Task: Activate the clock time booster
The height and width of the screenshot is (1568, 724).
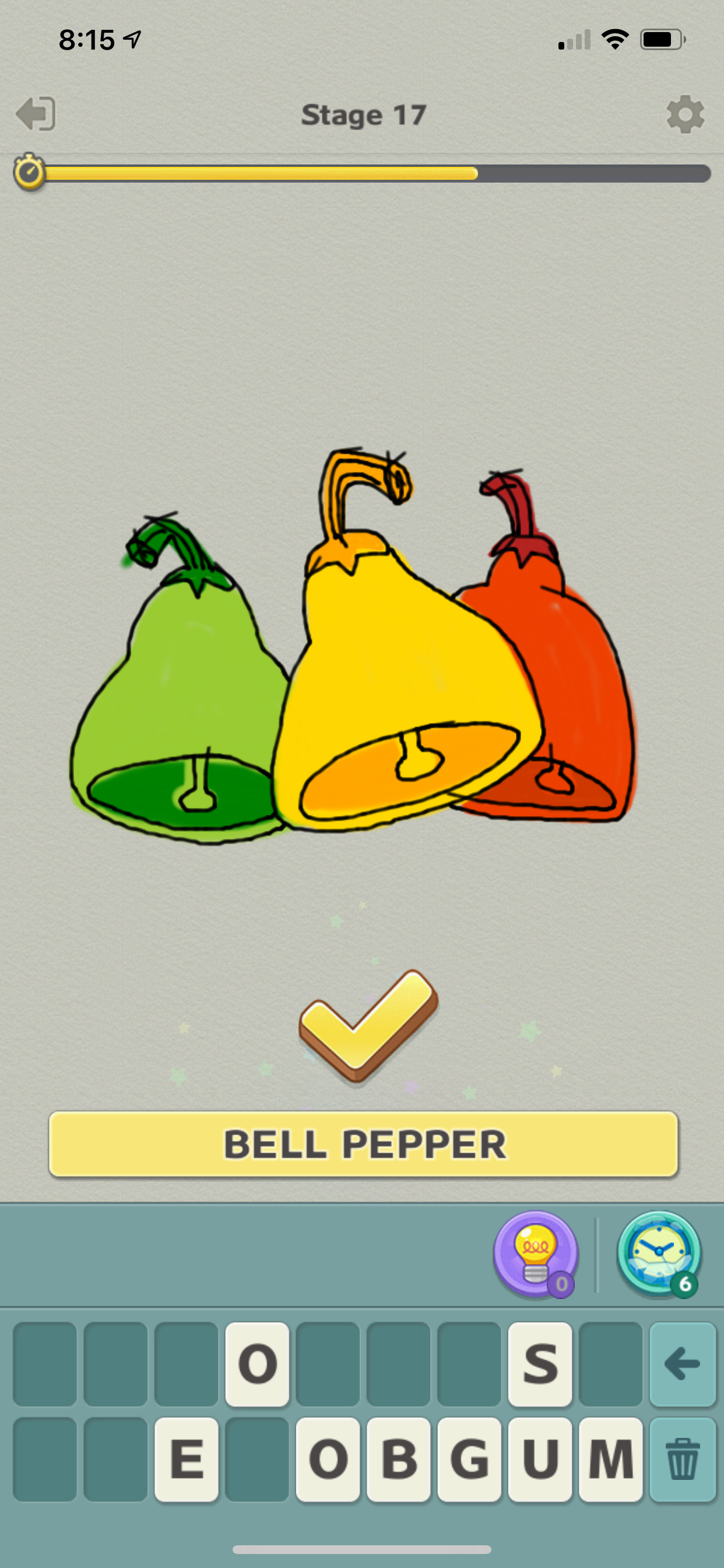Action: pyautogui.click(x=659, y=1255)
